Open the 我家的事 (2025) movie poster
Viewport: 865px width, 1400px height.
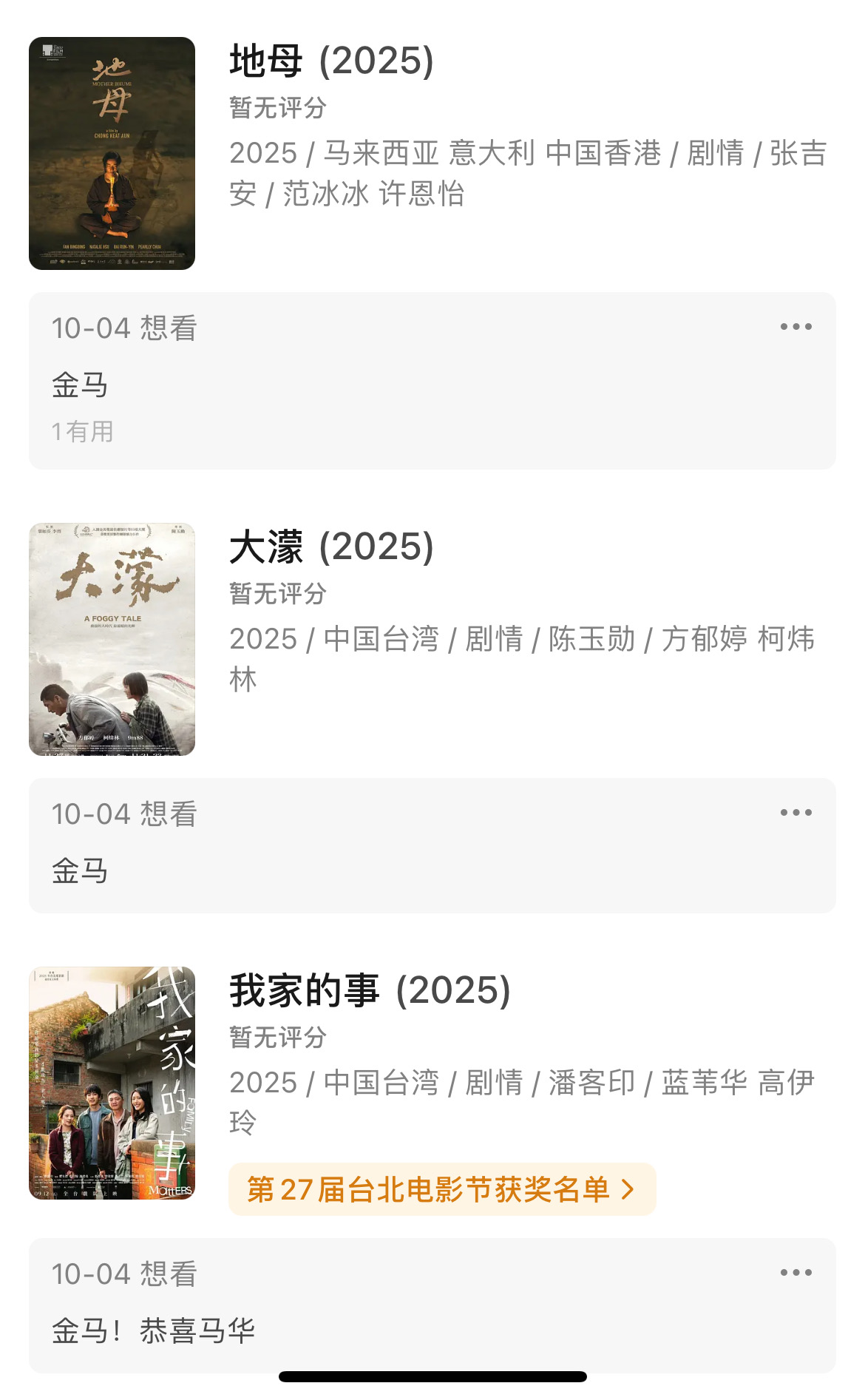(x=112, y=1083)
